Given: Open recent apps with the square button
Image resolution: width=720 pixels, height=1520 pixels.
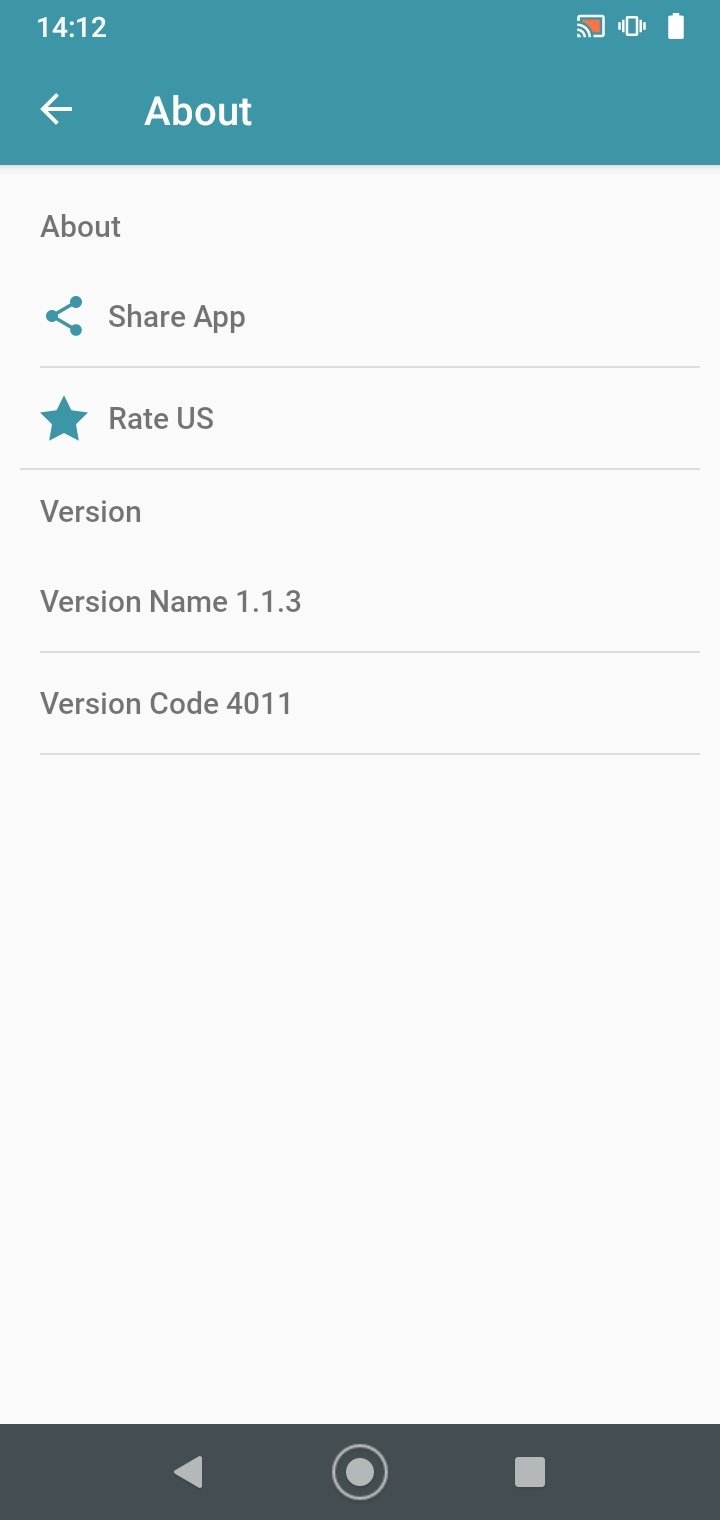Looking at the screenshot, I should [529, 1472].
